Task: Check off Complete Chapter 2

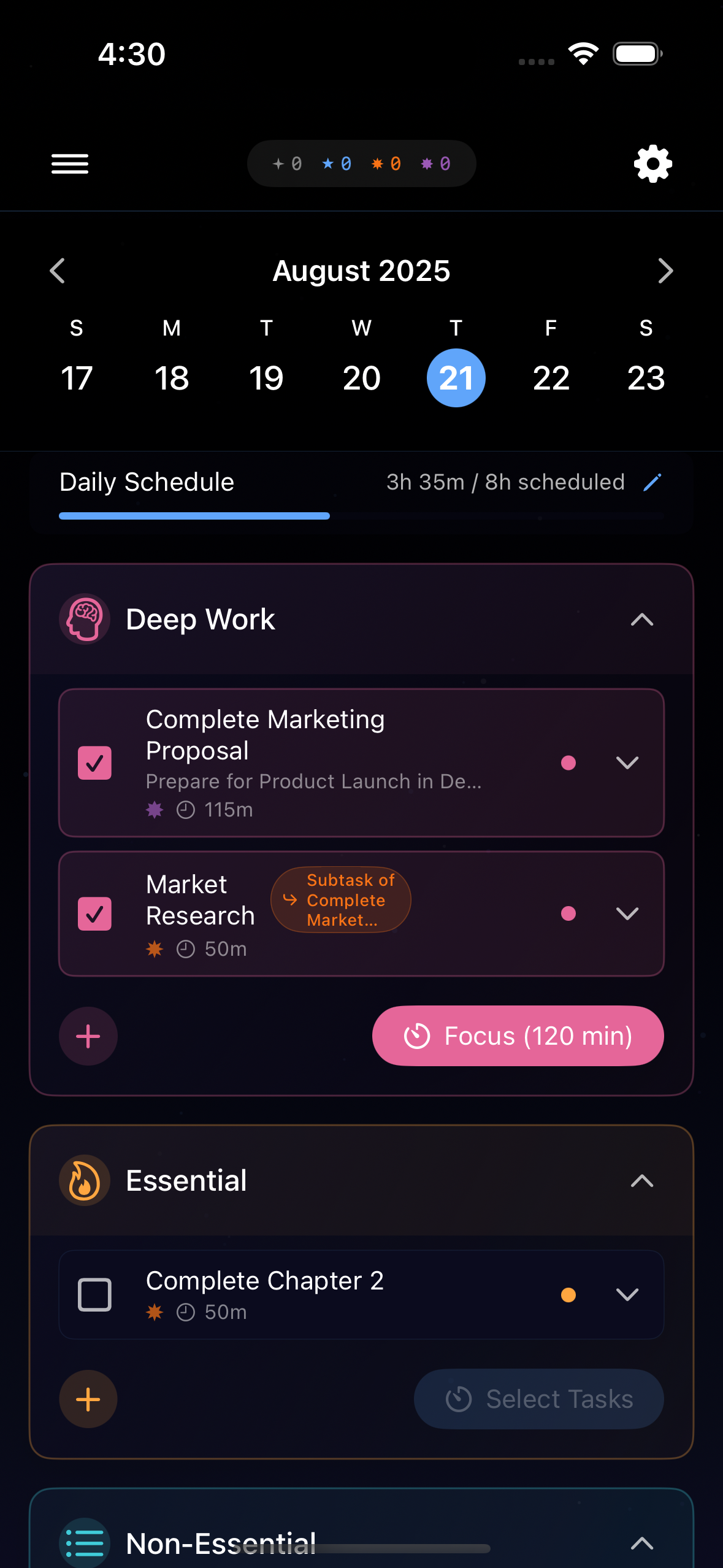Action: [x=94, y=1295]
